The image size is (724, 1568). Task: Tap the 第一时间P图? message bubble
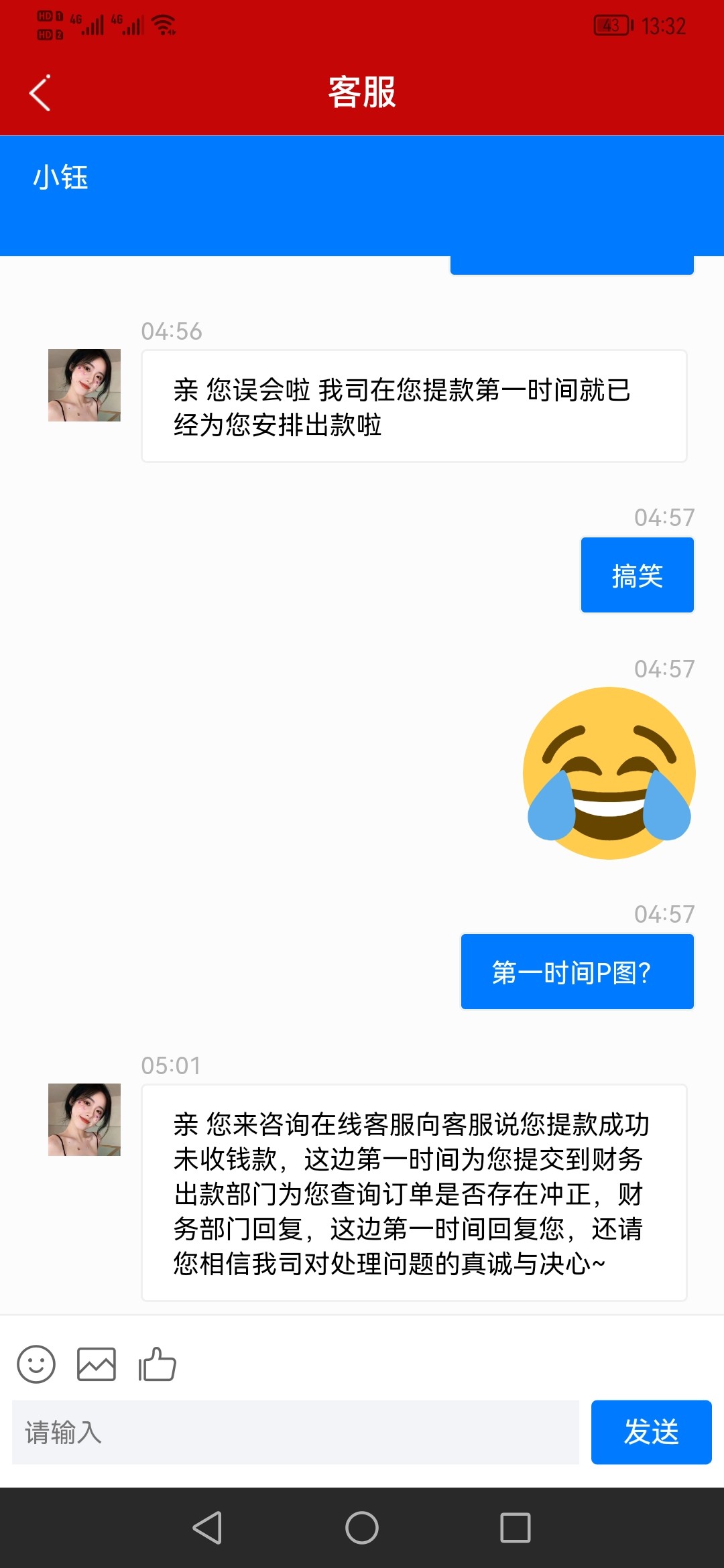(577, 972)
